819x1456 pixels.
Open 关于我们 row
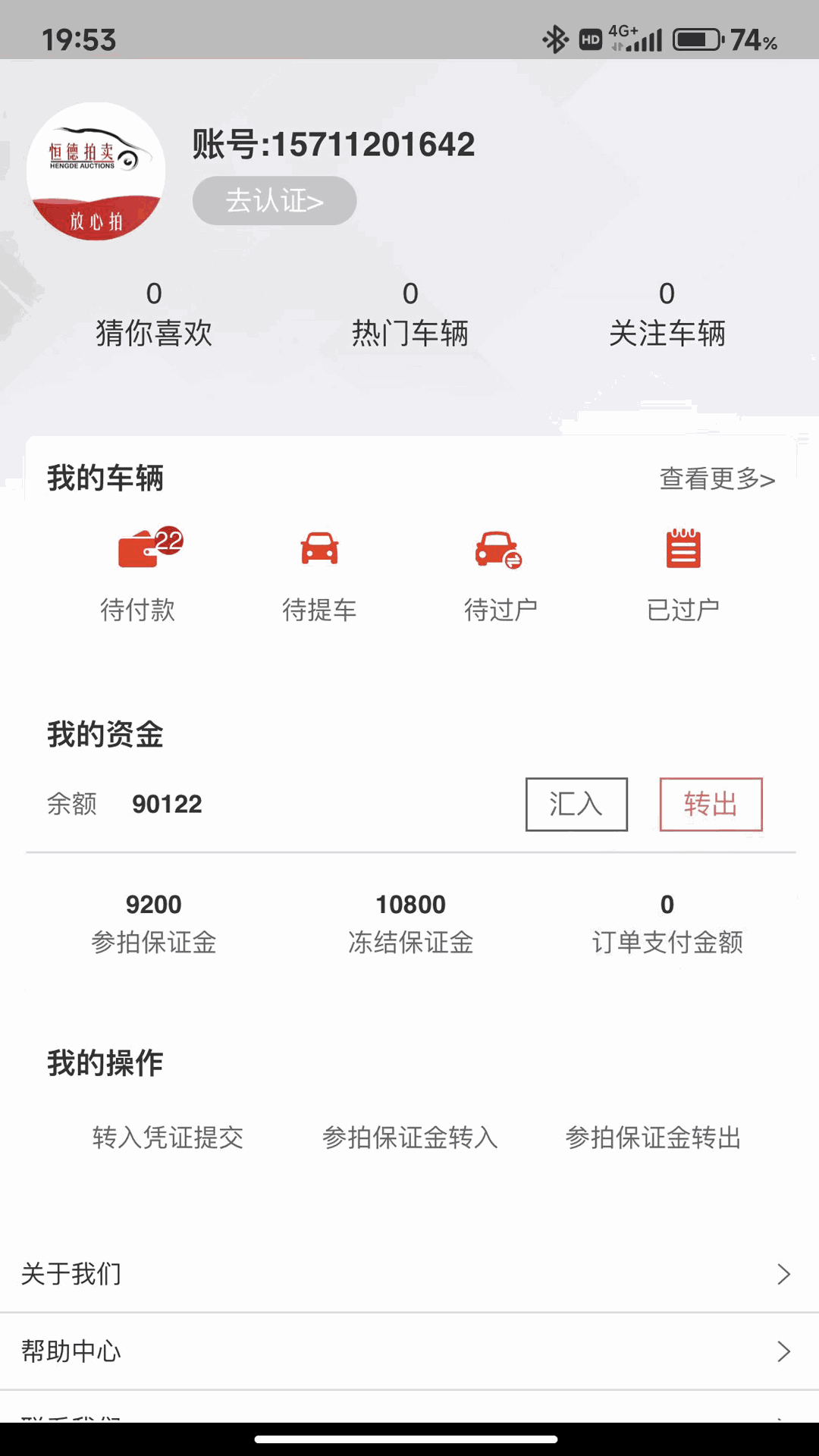pyautogui.click(x=409, y=1274)
